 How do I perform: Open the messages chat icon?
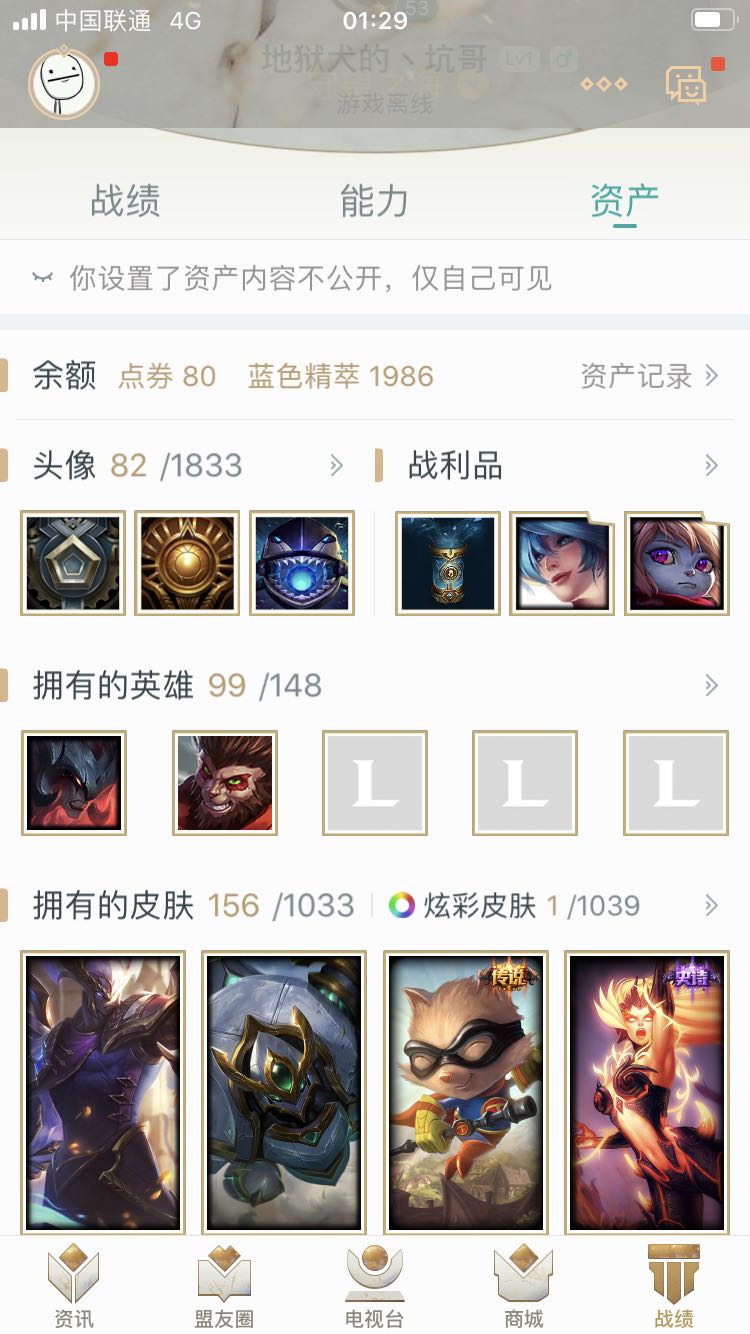687,85
